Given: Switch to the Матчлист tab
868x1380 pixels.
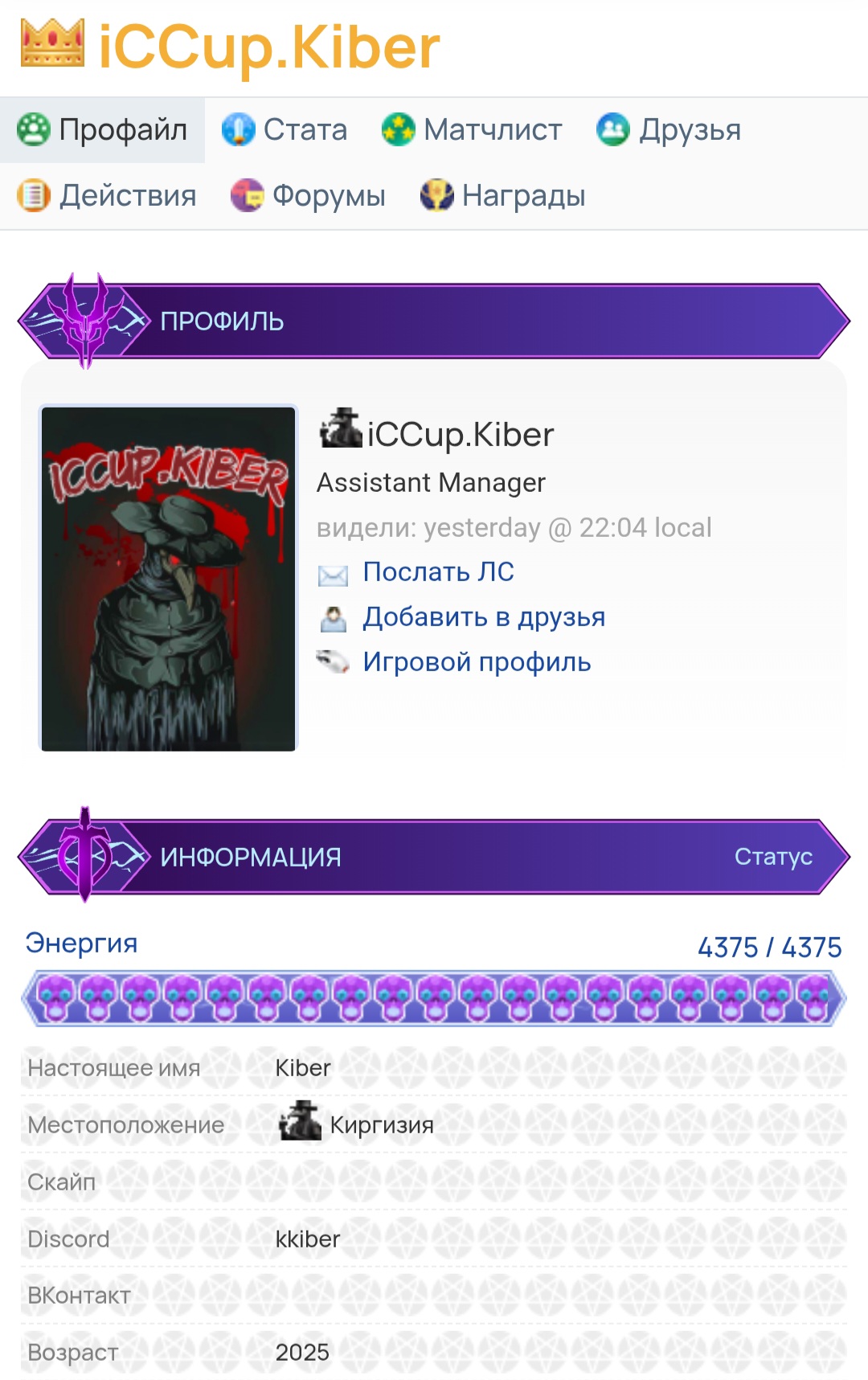Looking at the screenshot, I should (473, 130).
